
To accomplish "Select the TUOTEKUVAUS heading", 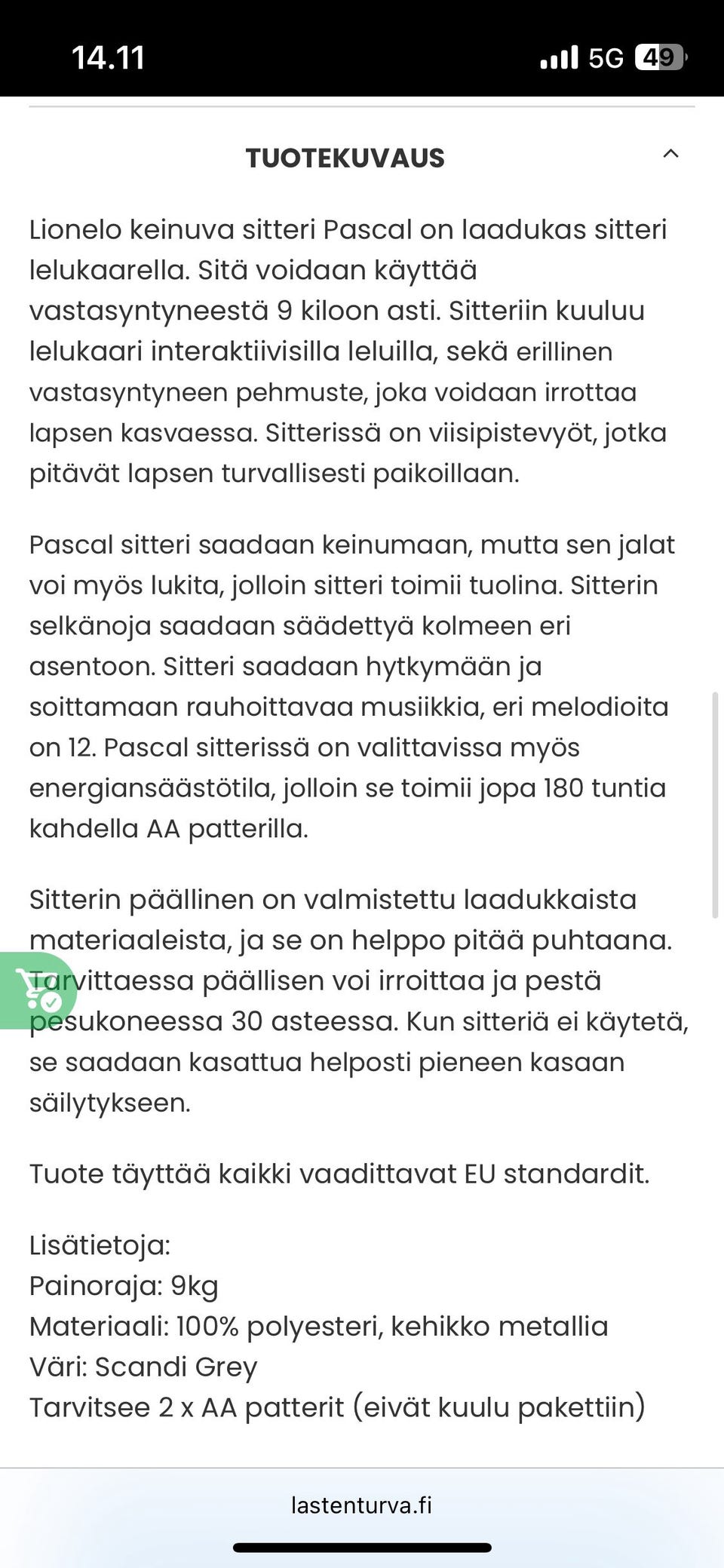I will (x=345, y=158).
